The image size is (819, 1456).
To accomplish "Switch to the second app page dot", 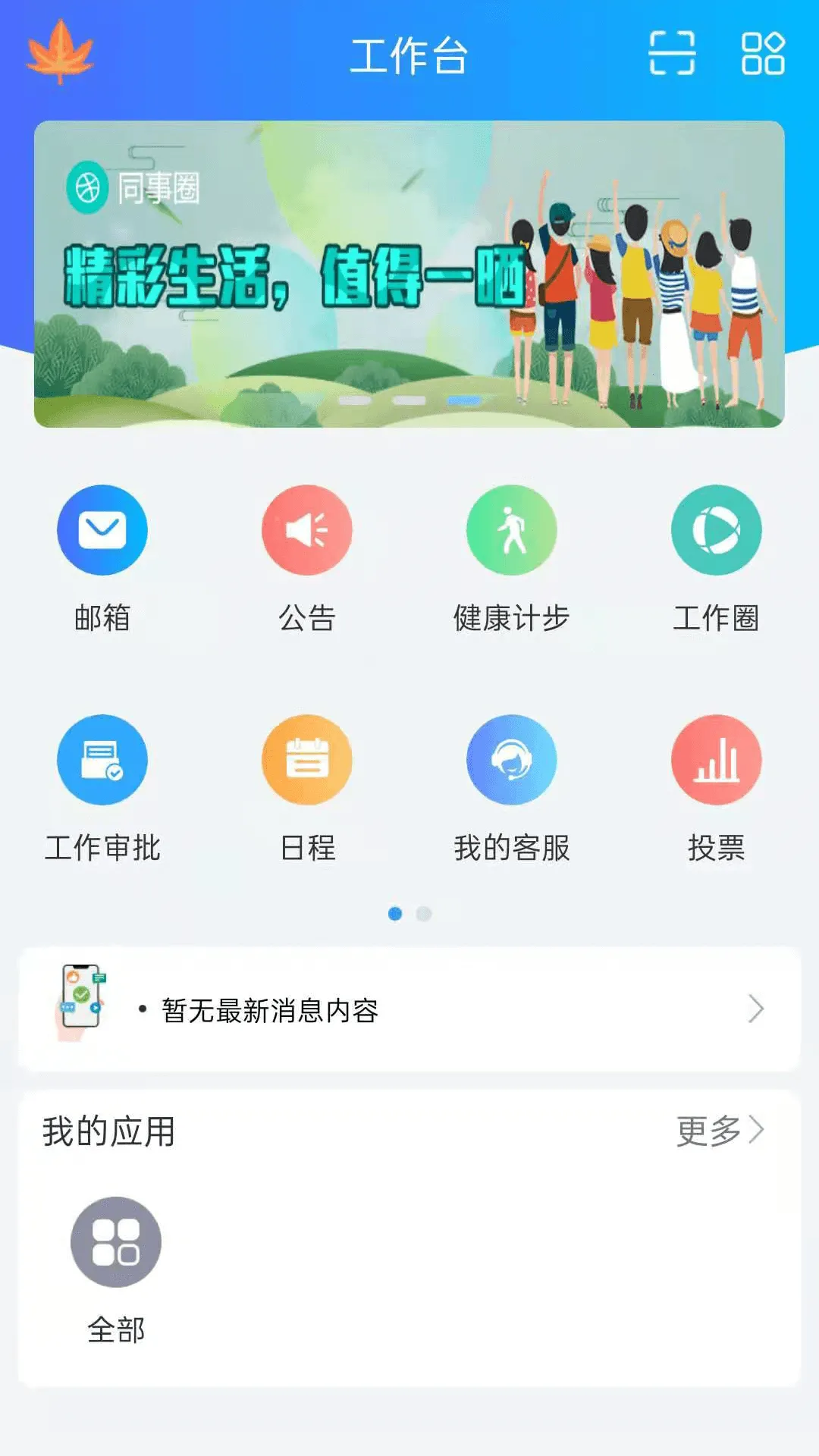I will tap(423, 915).
